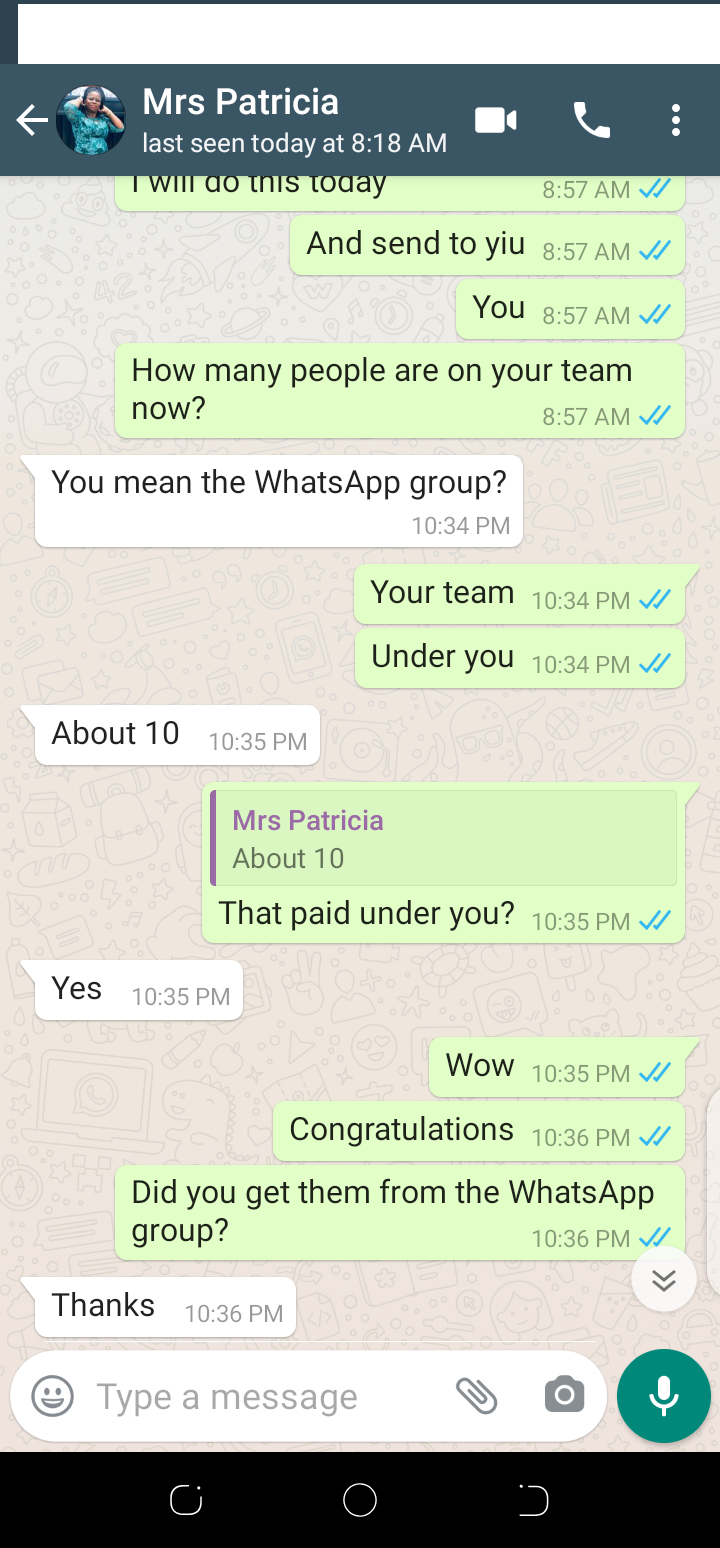Tap the quoted 'About 10' reply
Screen dimensions: 720x1548
tap(444, 839)
